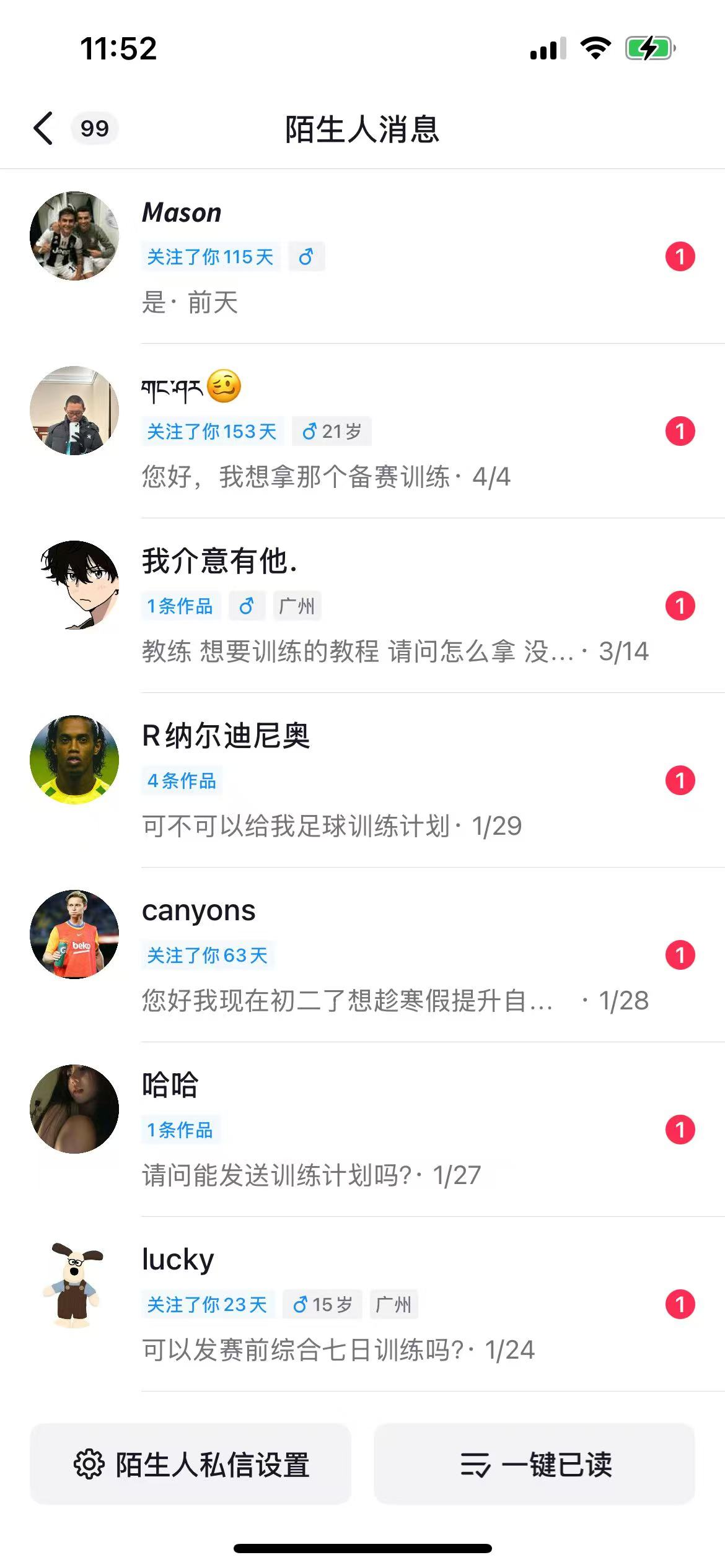Viewport: 725px width, 1568px height.
Task: Open the chat with R纳尔迪尼奥
Action: pos(397,780)
